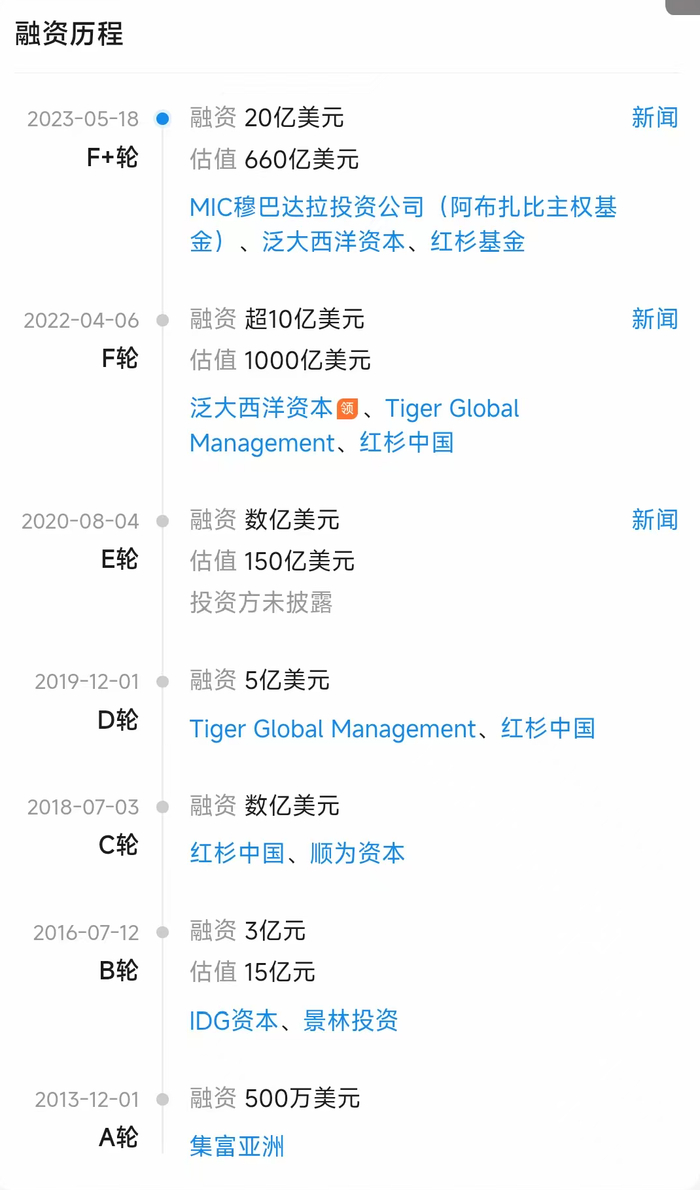Open 红杉中国 in the 2022-04-06 F轮
The image size is (700, 1190).
point(406,443)
